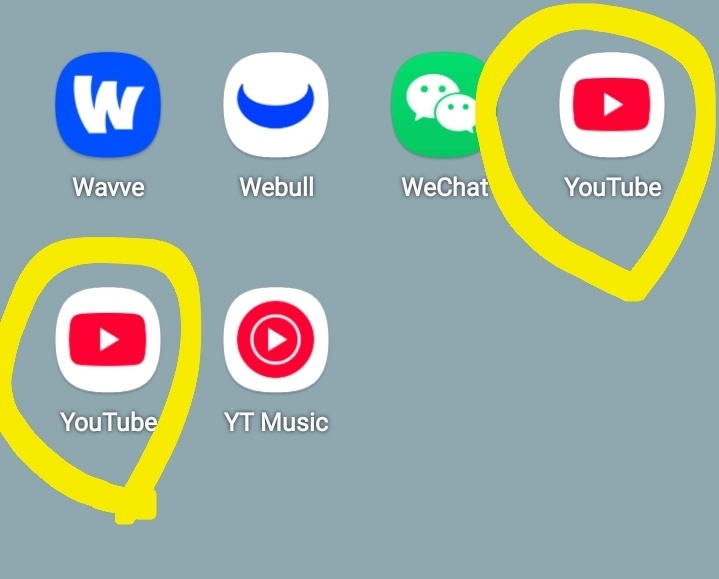719x579 pixels.
Task: Launch the Webull app
Action: (276, 104)
